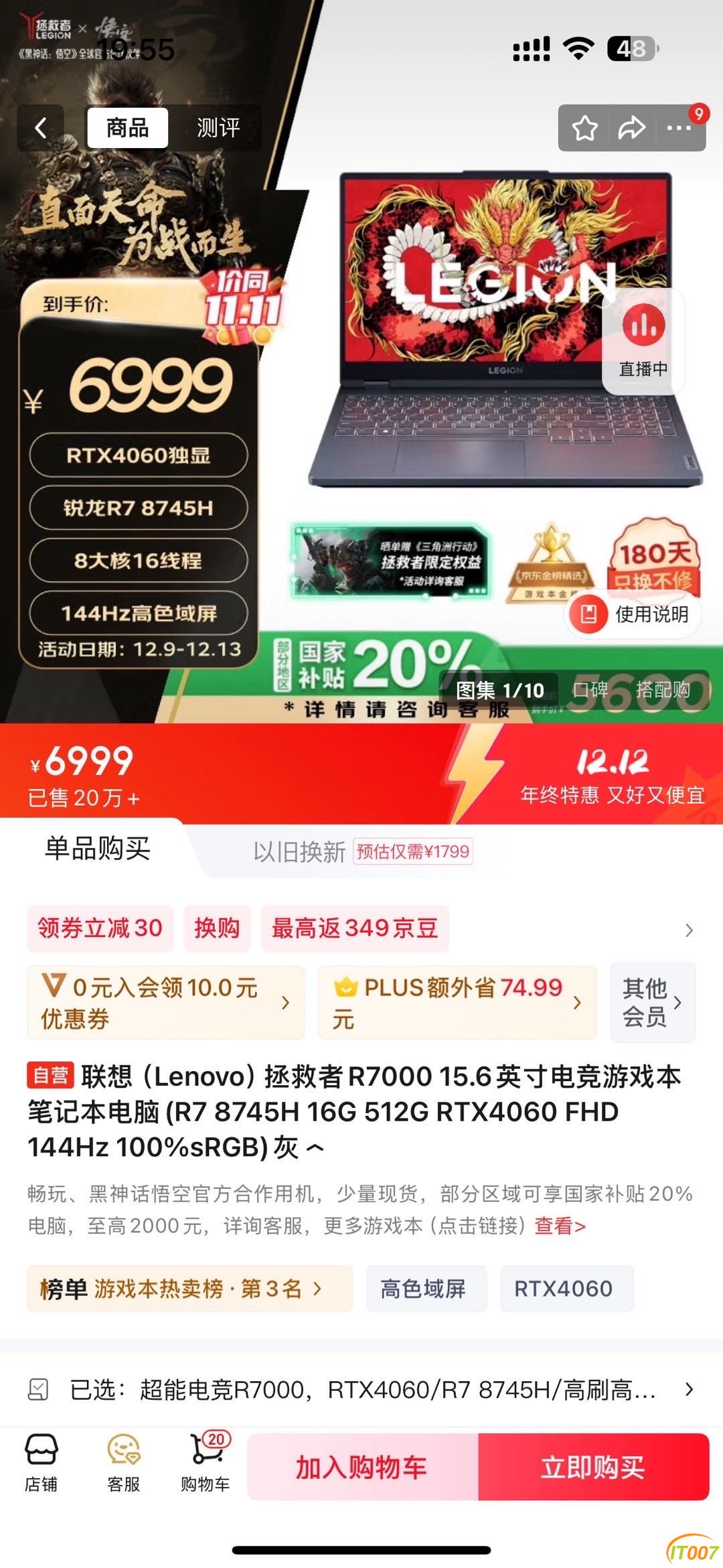The width and height of the screenshot is (723, 1568).
Task: Tap 加入购物车 to add to cart
Action: (x=362, y=1467)
